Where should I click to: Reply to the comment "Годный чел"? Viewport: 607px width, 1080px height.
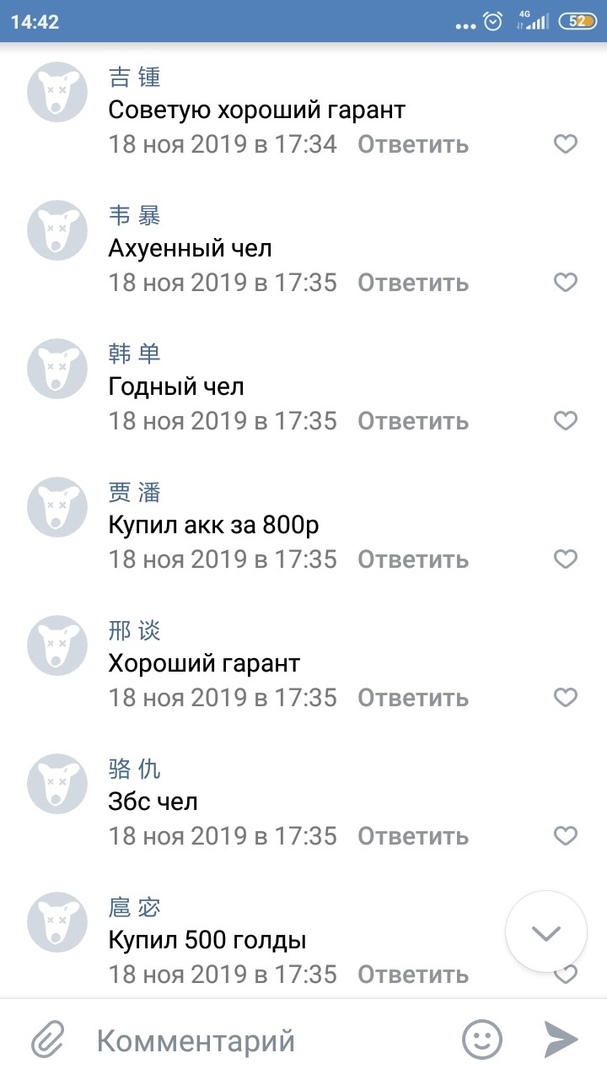412,420
